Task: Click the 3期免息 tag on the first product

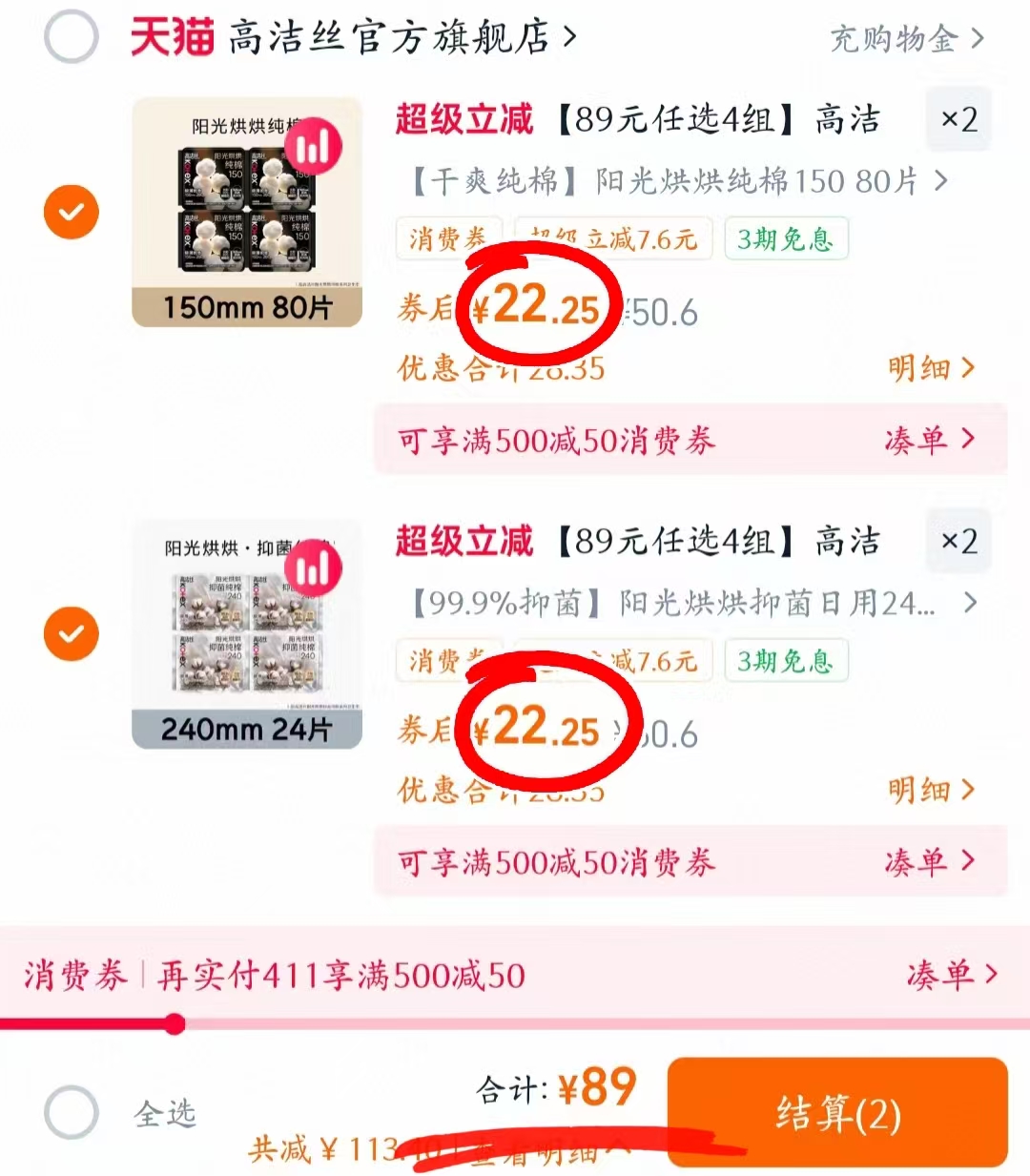Action: [786, 238]
